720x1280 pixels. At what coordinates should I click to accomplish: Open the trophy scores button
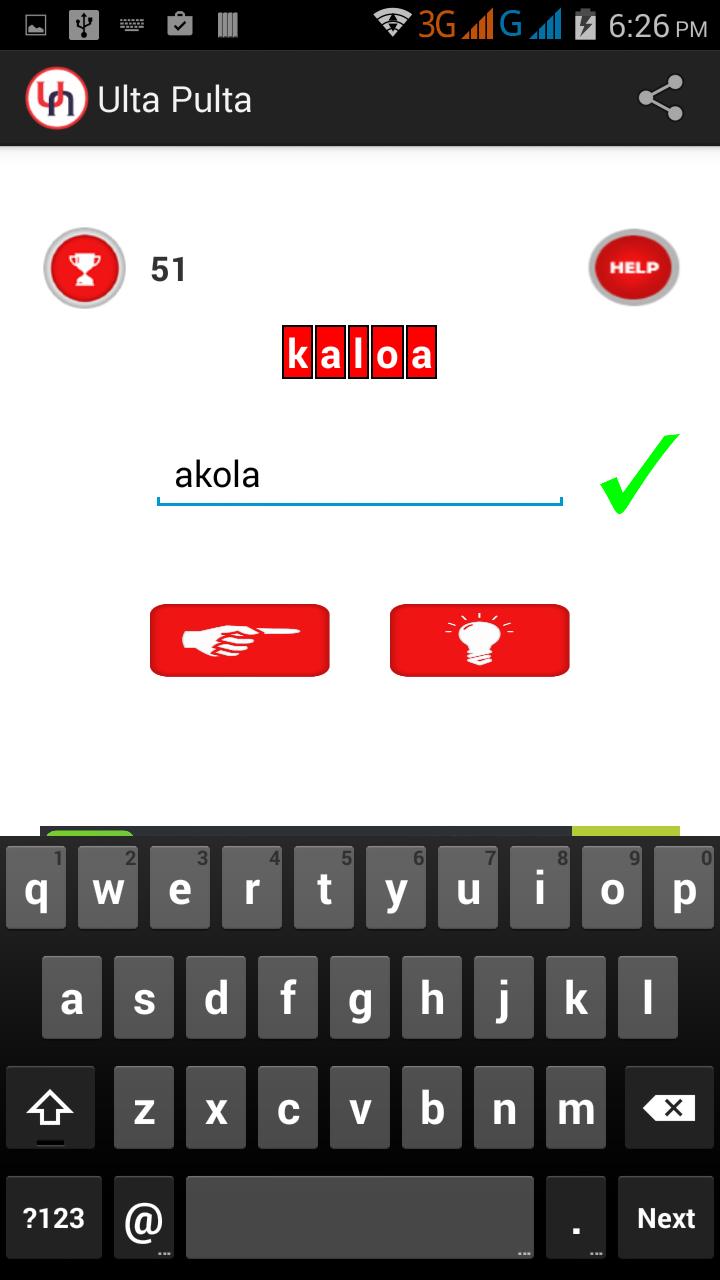[84, 268]
